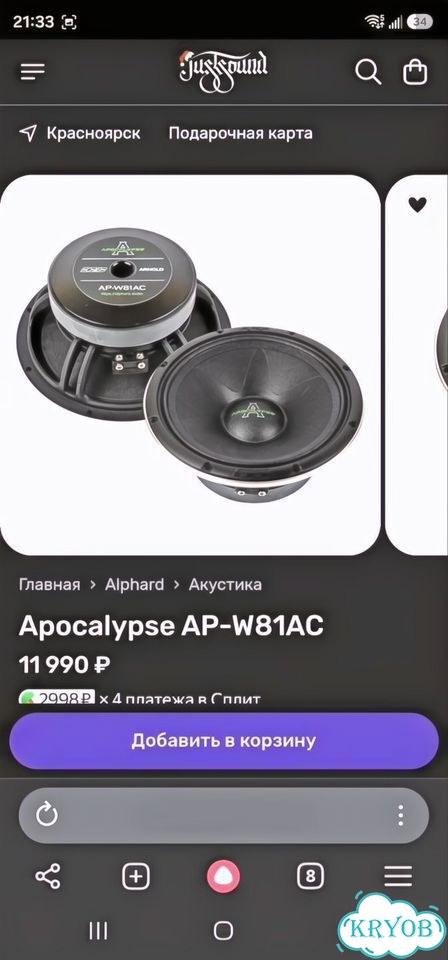Add the product to favorites with heart

pos(417,204)
